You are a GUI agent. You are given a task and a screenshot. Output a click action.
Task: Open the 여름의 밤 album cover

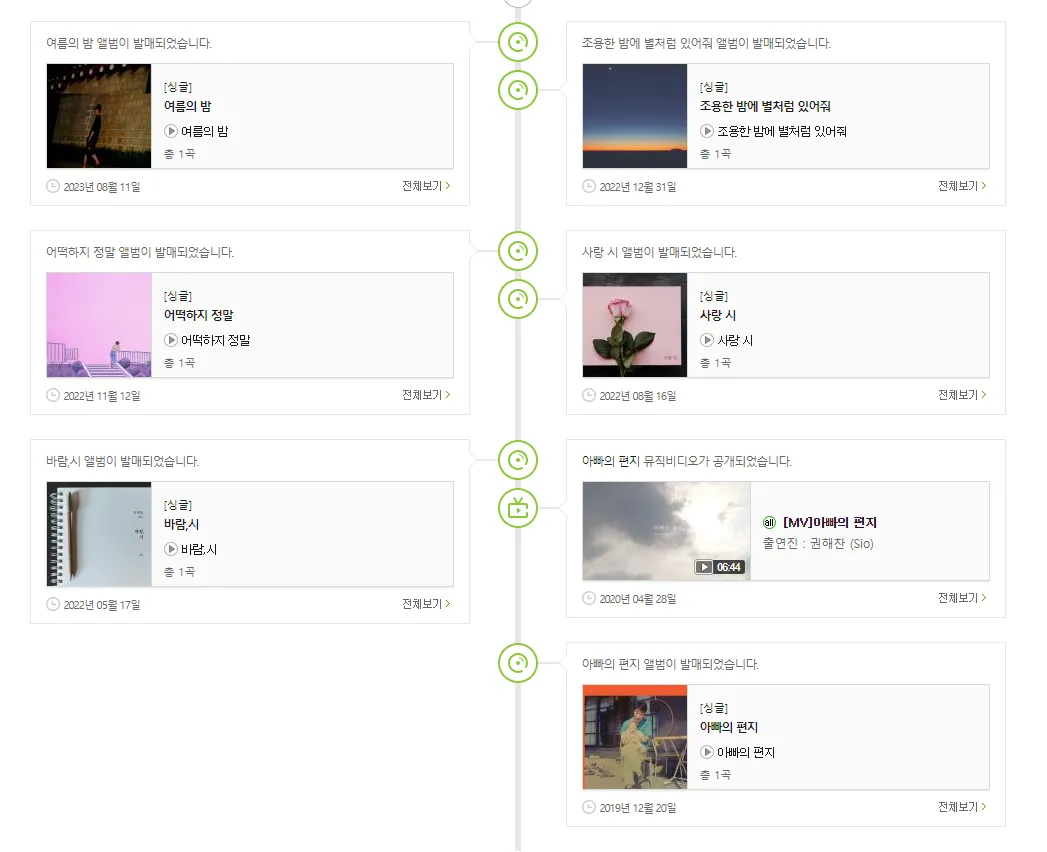[x=99, y=116]
